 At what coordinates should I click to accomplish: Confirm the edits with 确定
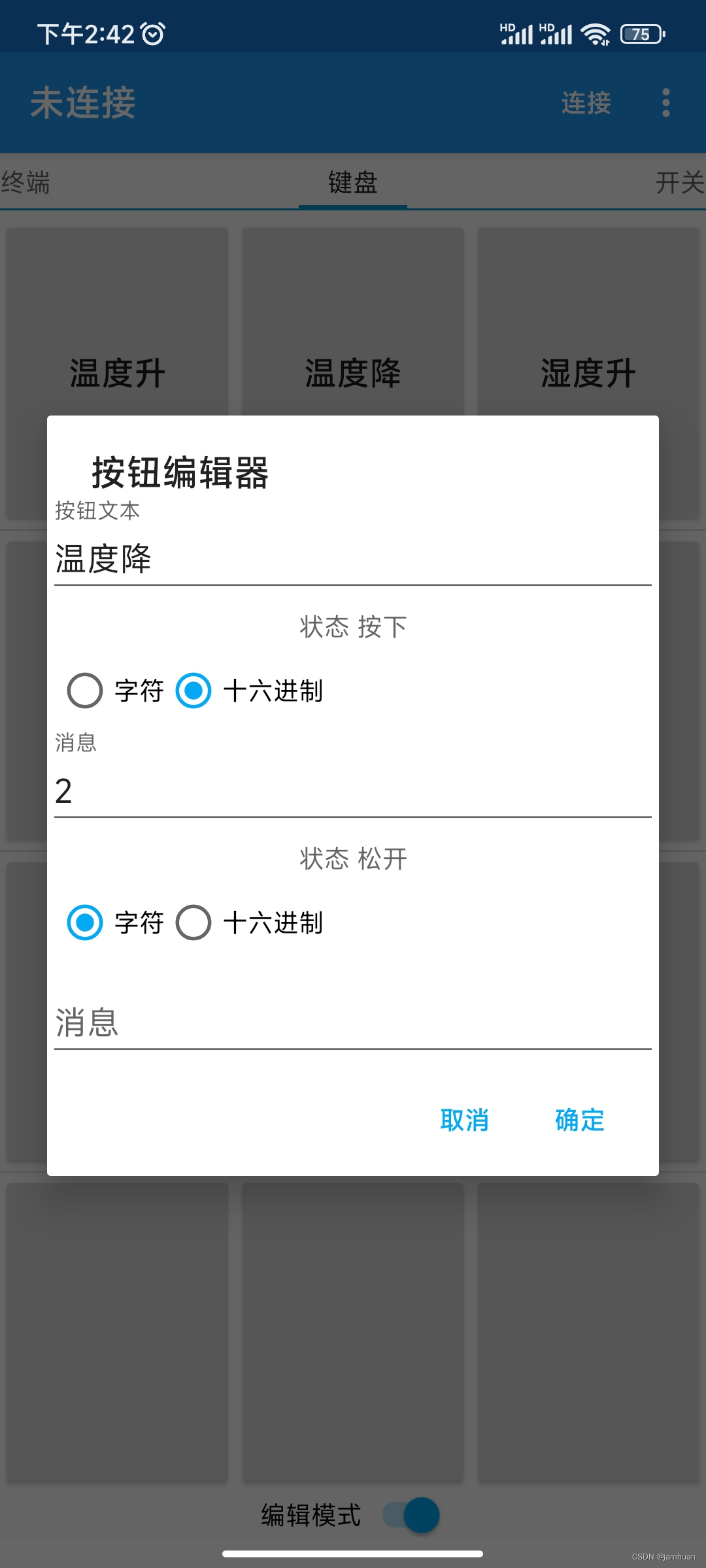click(579, 1120)
